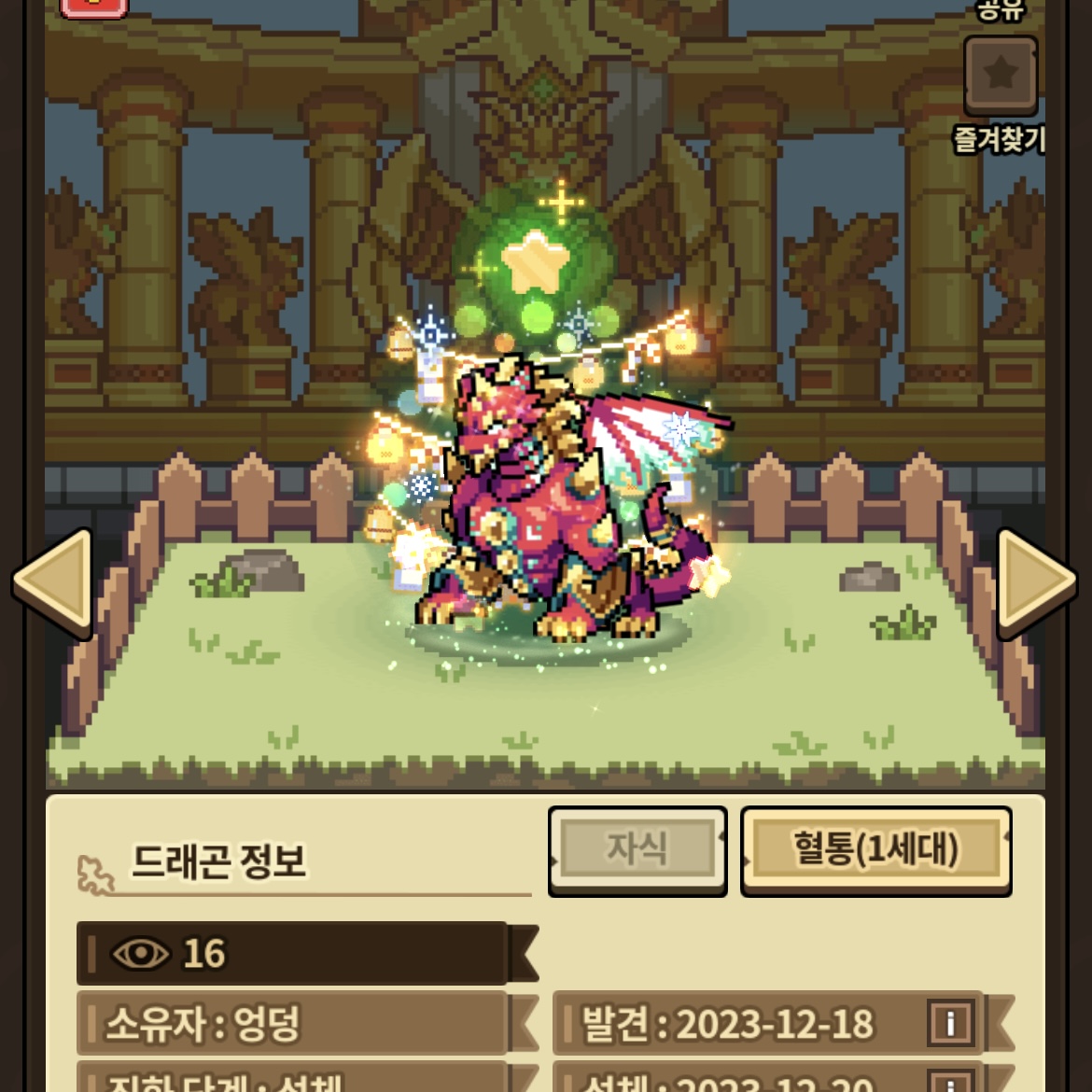
Task: Open the 자식 (offspring) tab
Action: 637,849
